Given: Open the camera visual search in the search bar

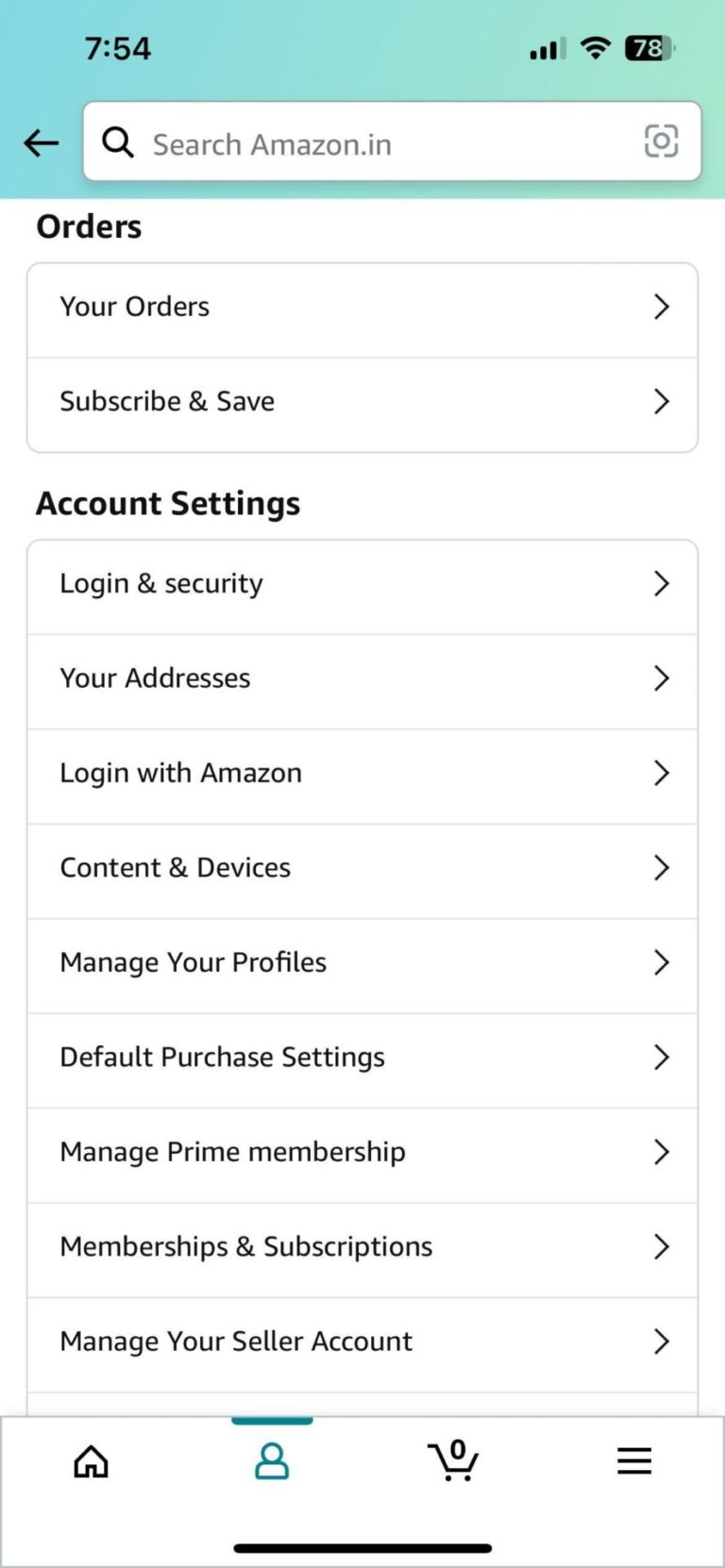Looking at the screenshot, I should [661, 142].
